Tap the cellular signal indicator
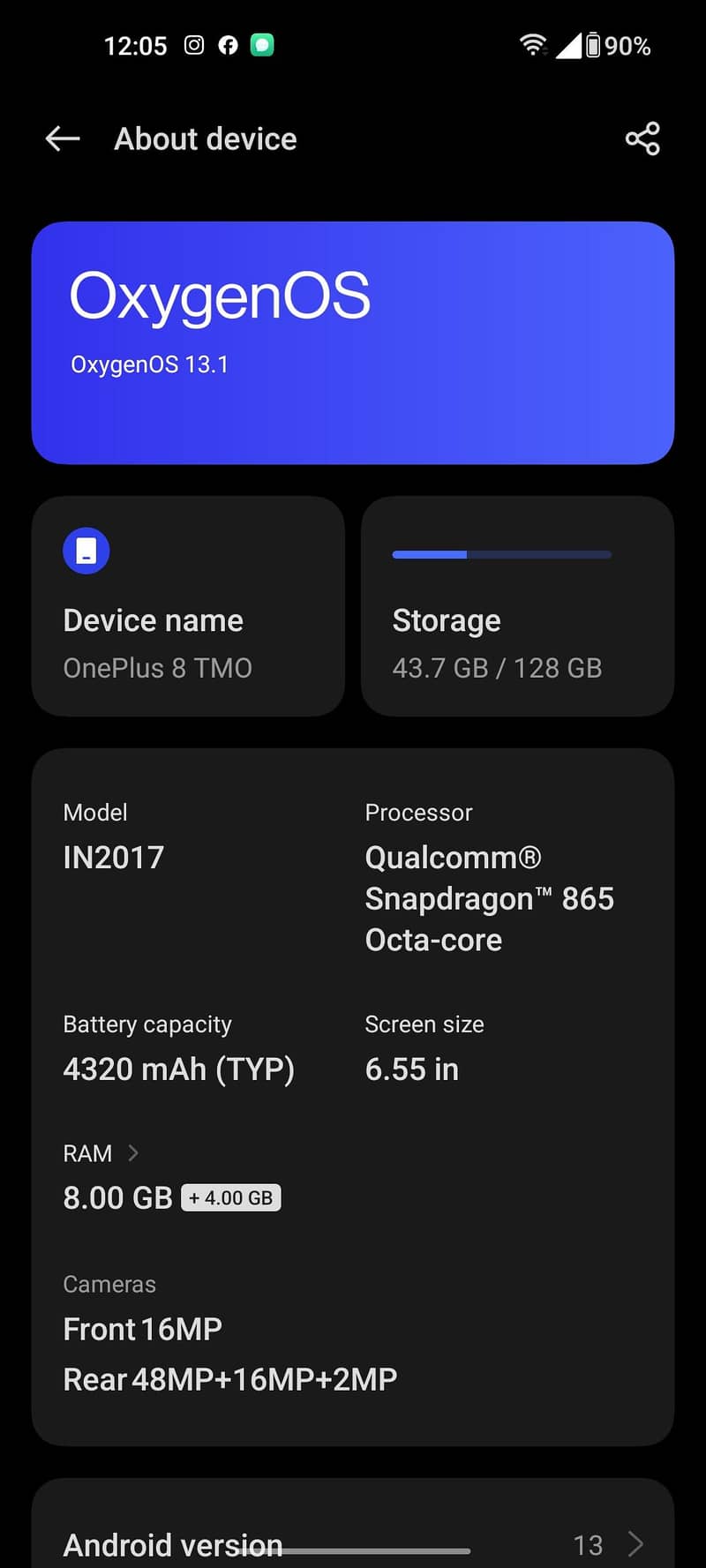The image size is (706, 1568). [570, 45]
